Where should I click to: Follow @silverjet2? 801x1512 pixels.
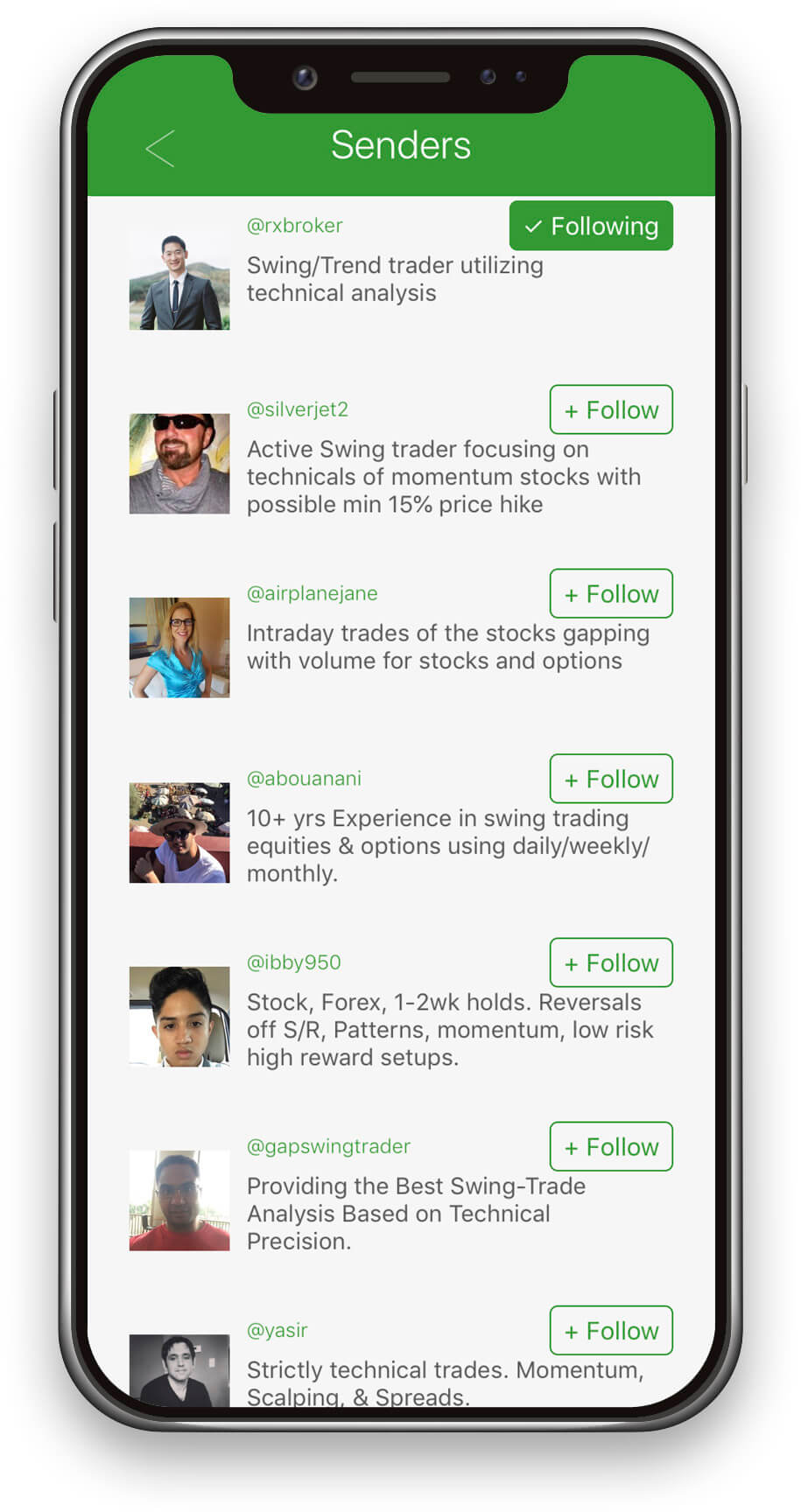[x=611, y=409]
